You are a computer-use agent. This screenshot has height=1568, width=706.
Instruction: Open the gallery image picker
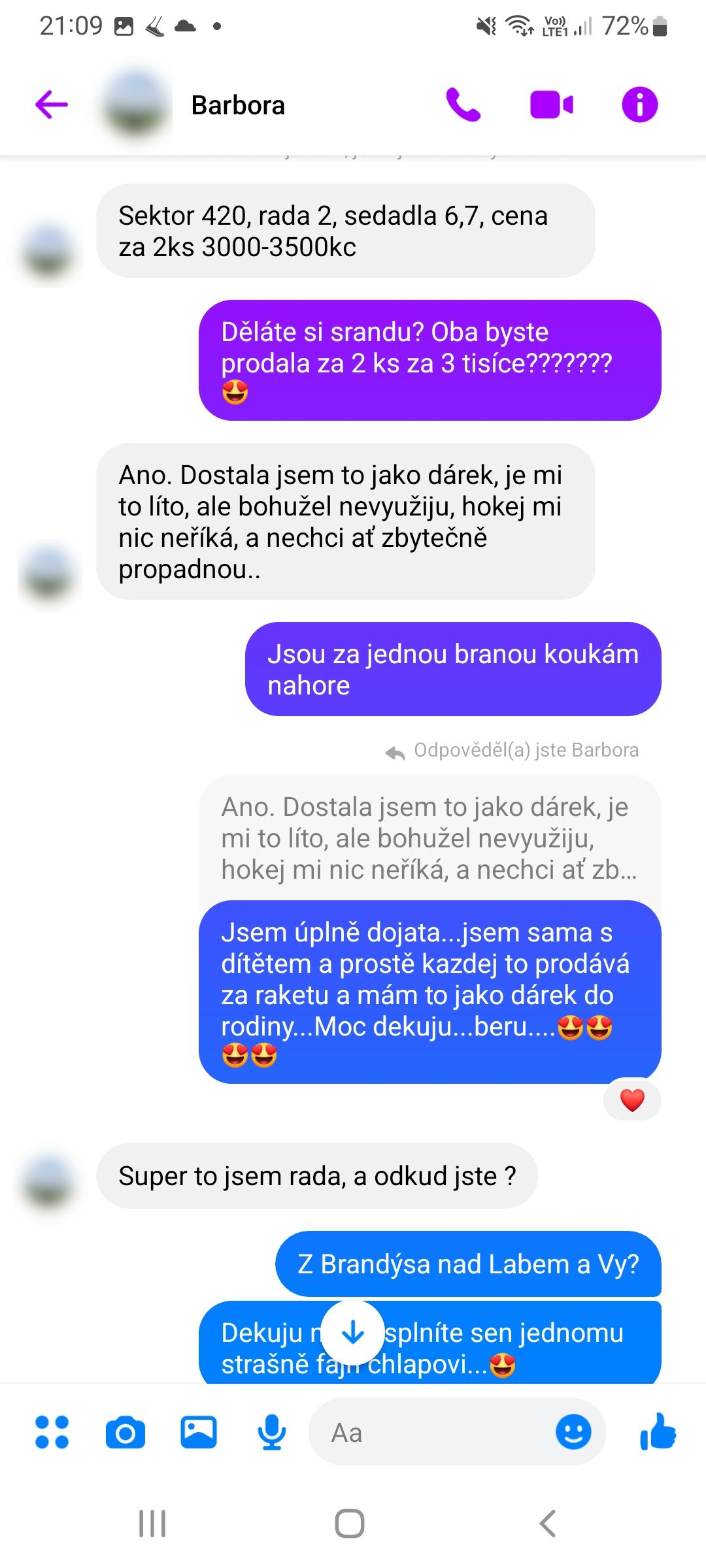(x=199, y=1432)
